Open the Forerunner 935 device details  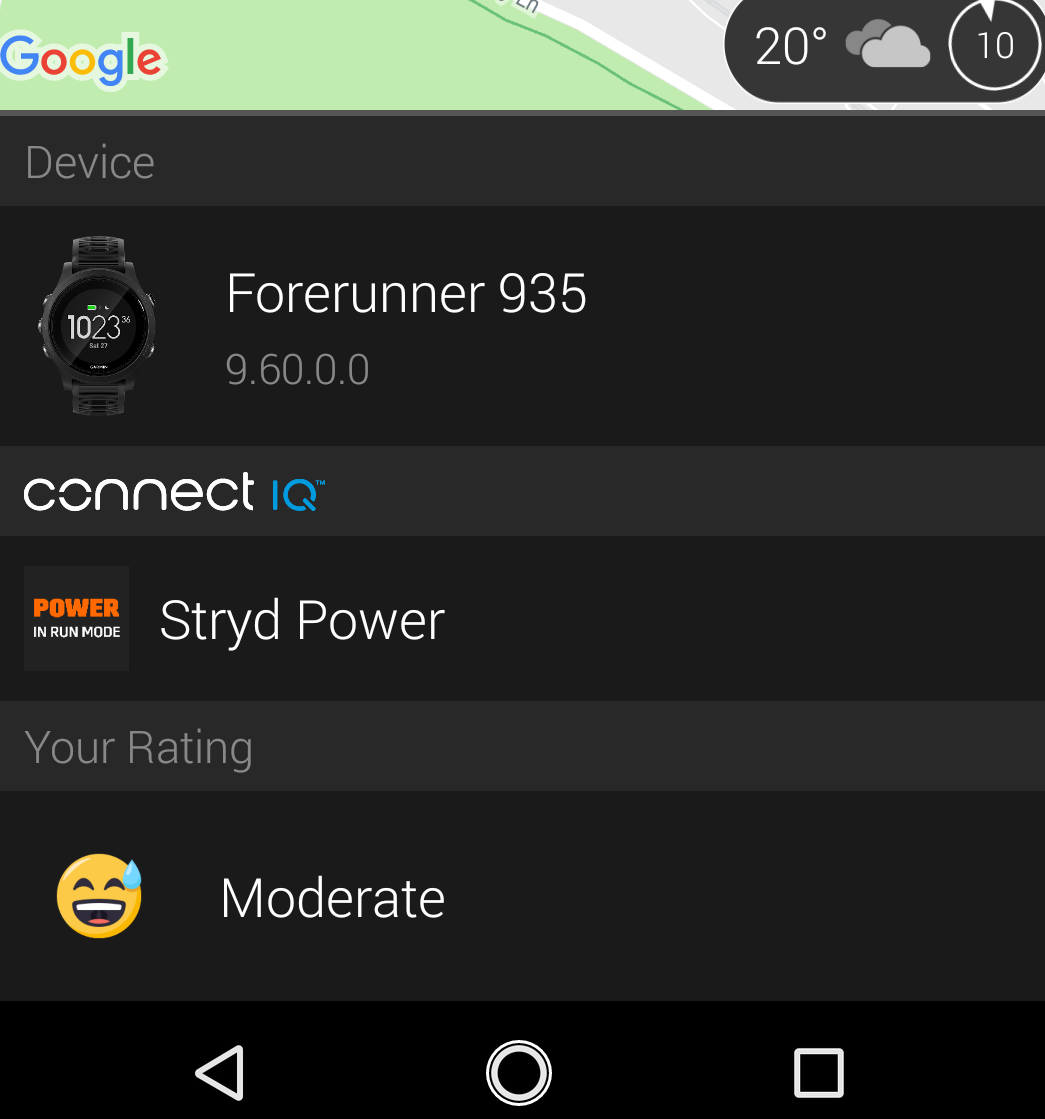point(406,326)
